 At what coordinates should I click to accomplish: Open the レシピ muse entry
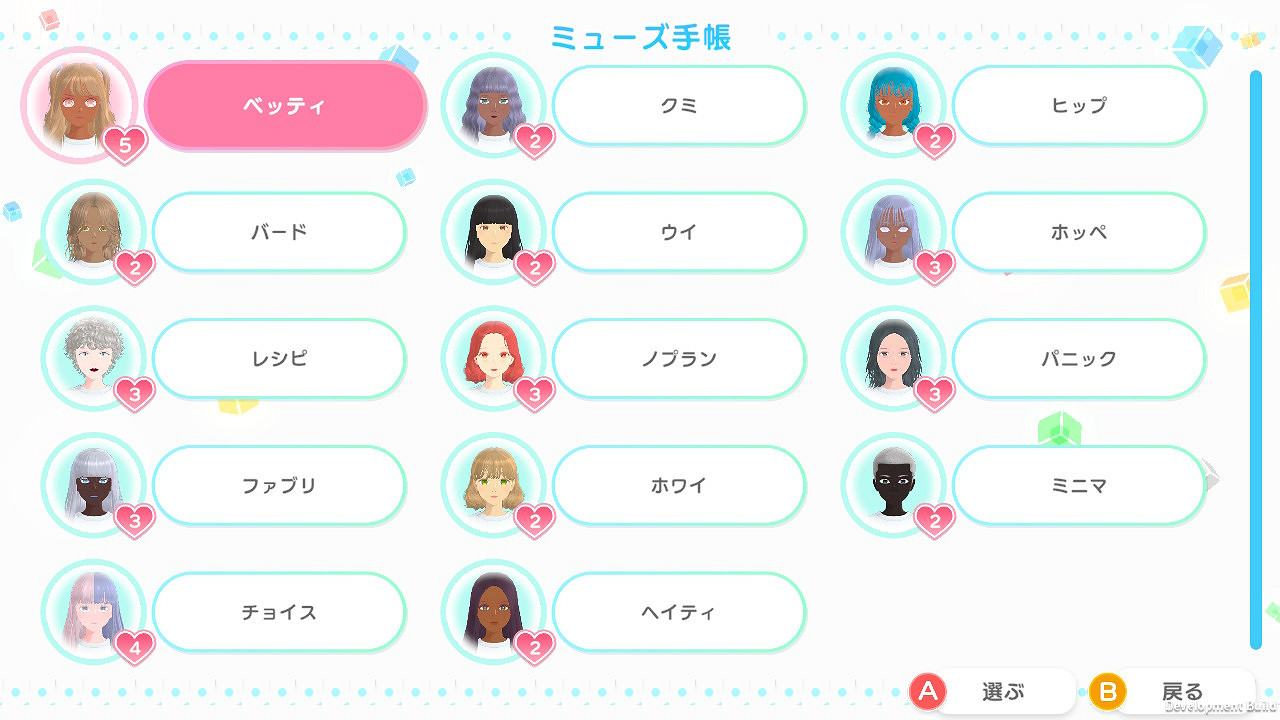pos(279,359)
